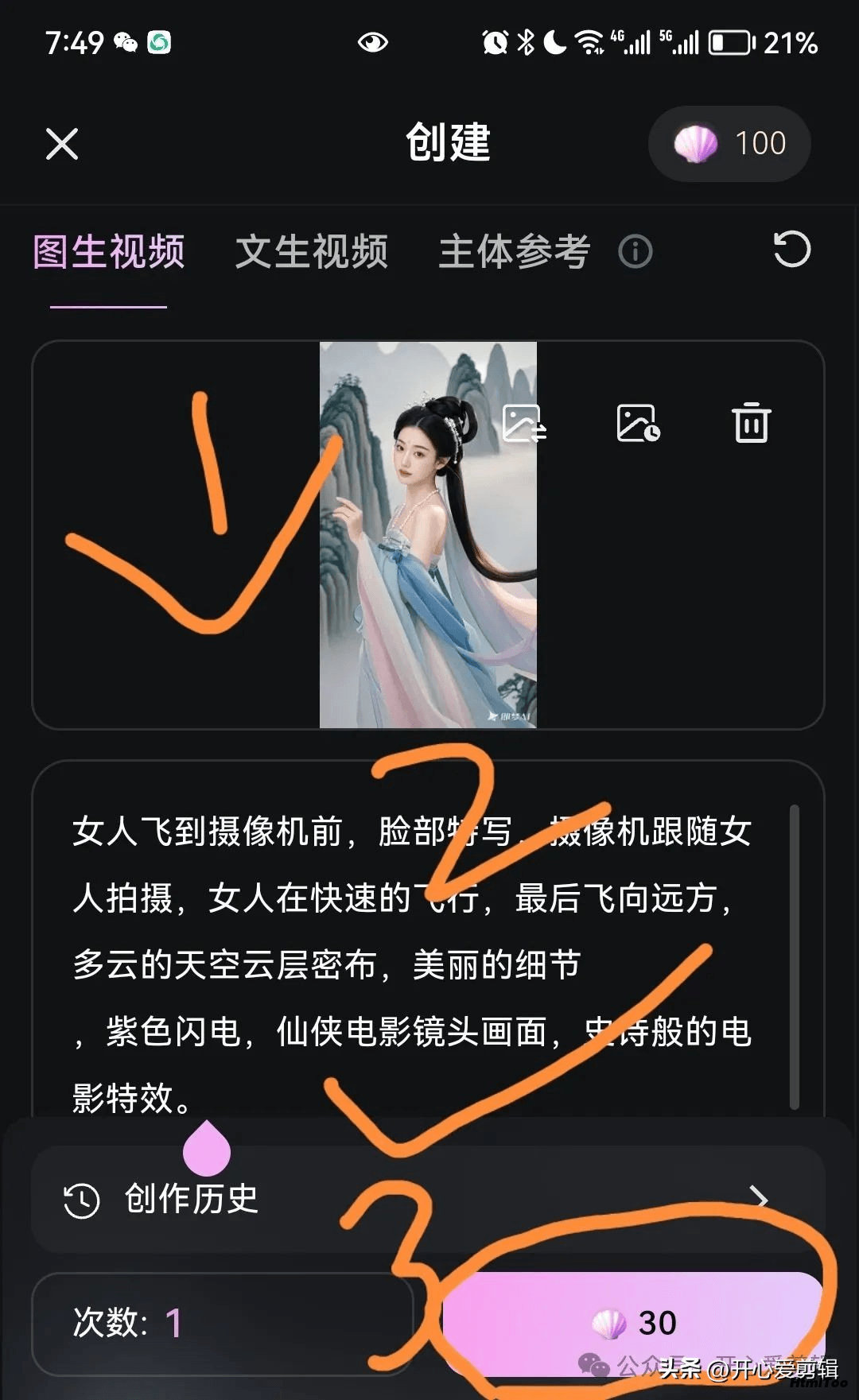The height and width of the screenshot is (1400, 859).
Task: Open image history with the clock picture icon
Action: point(638,423)
